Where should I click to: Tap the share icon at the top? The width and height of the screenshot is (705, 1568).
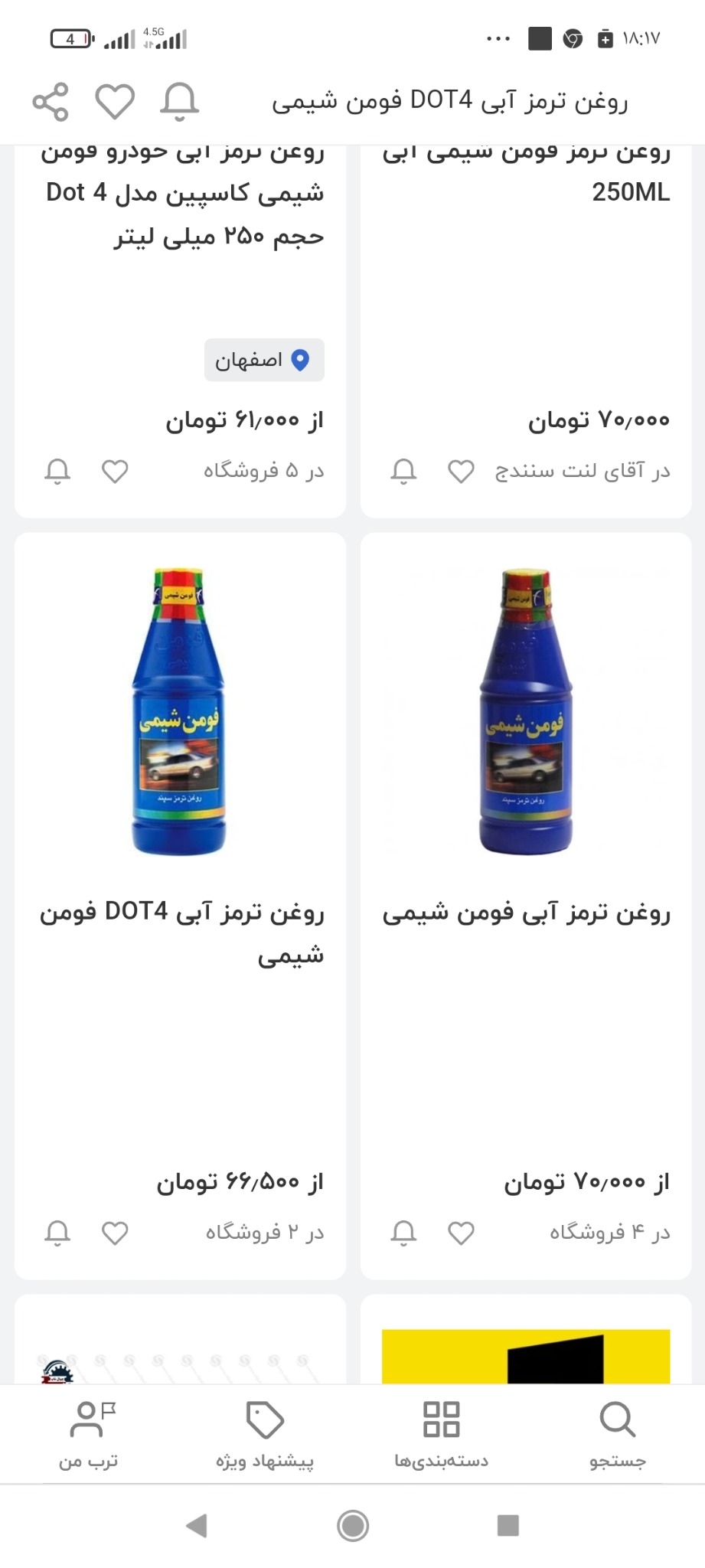click(48, 100)
